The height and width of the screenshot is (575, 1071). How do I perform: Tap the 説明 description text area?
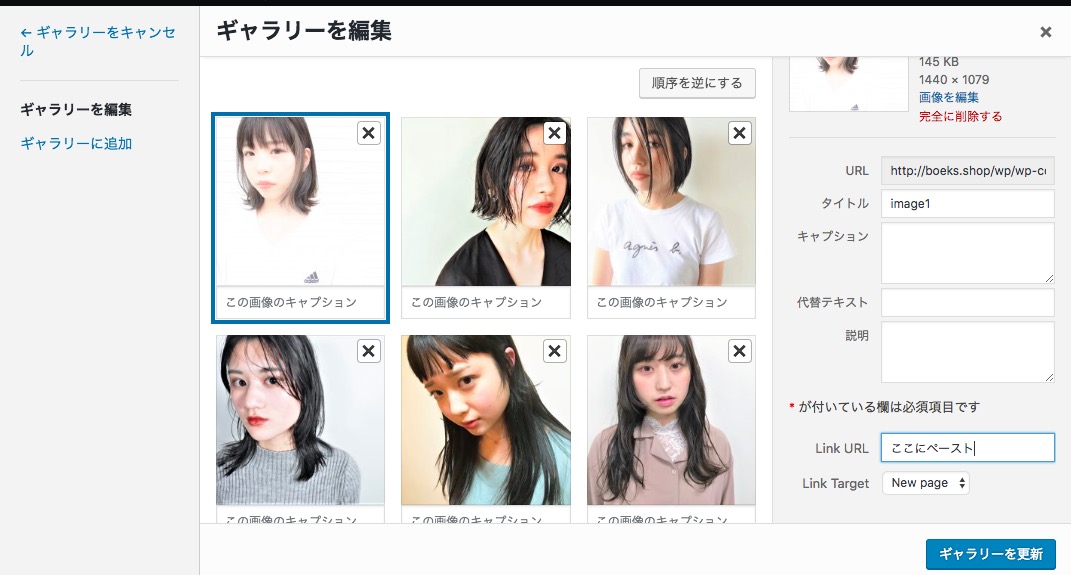coord(967,351)
